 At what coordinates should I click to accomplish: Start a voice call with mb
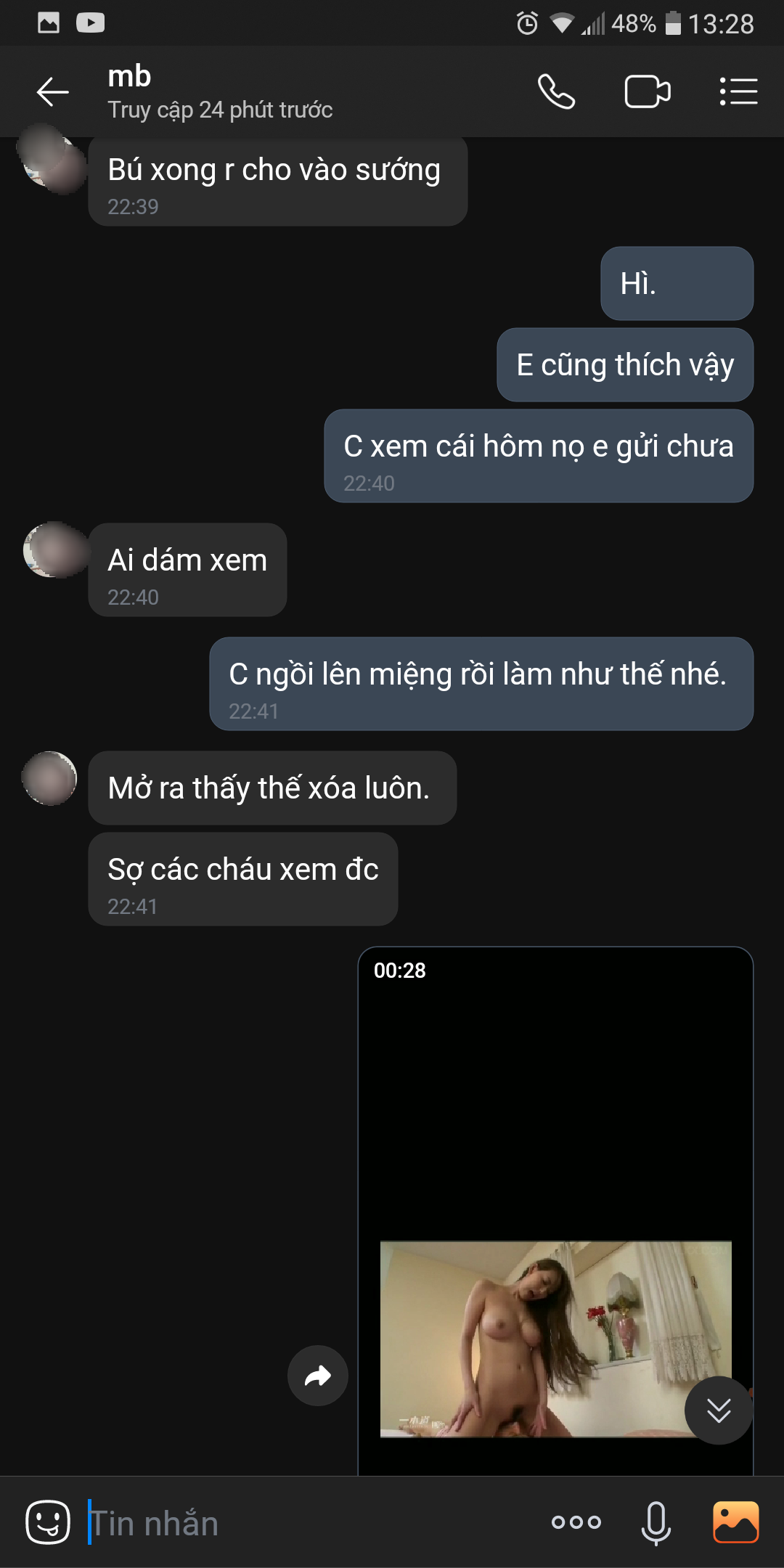coord(556,92)
